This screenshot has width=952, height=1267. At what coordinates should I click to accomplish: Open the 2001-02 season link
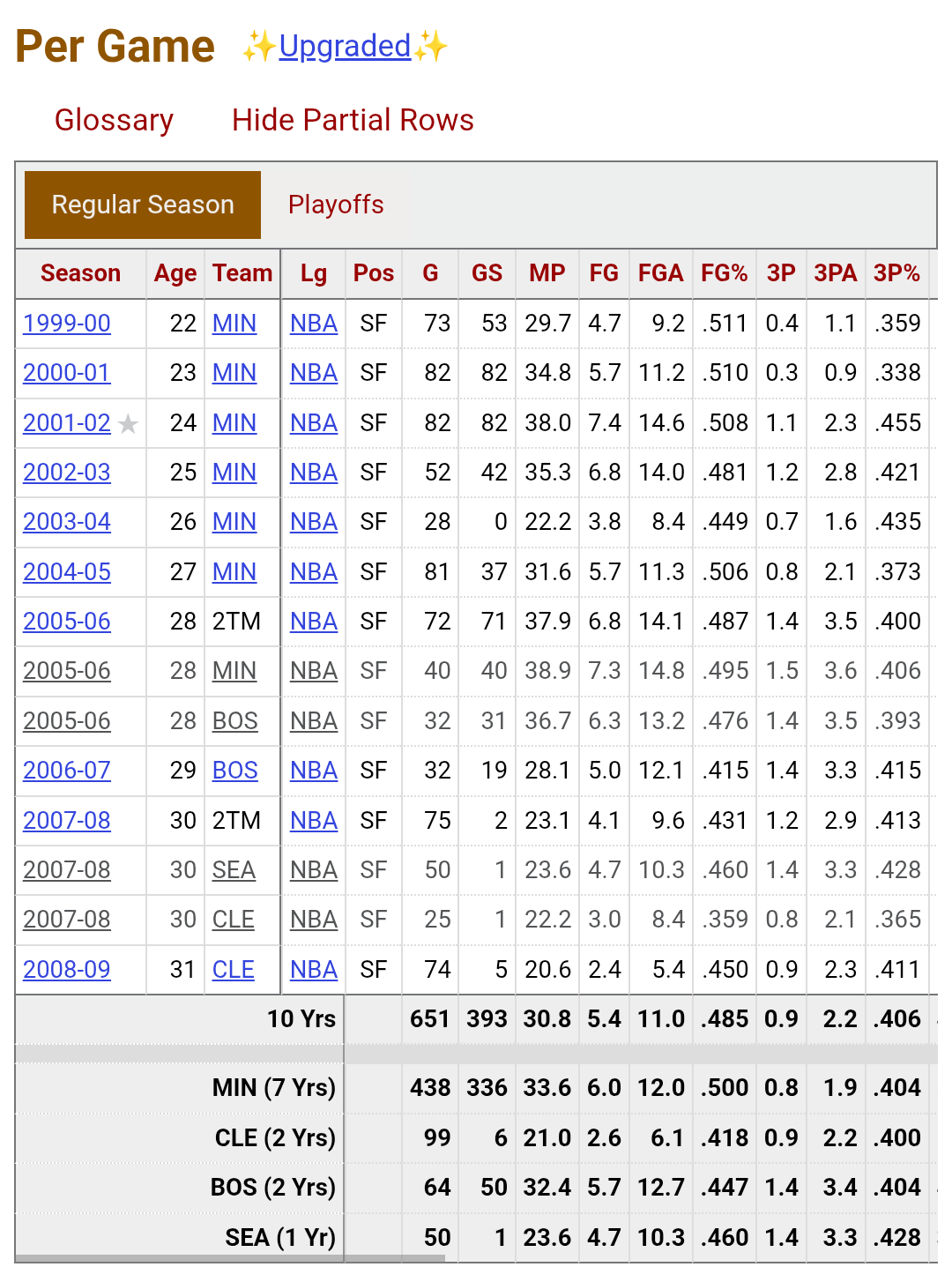point(67,423)
